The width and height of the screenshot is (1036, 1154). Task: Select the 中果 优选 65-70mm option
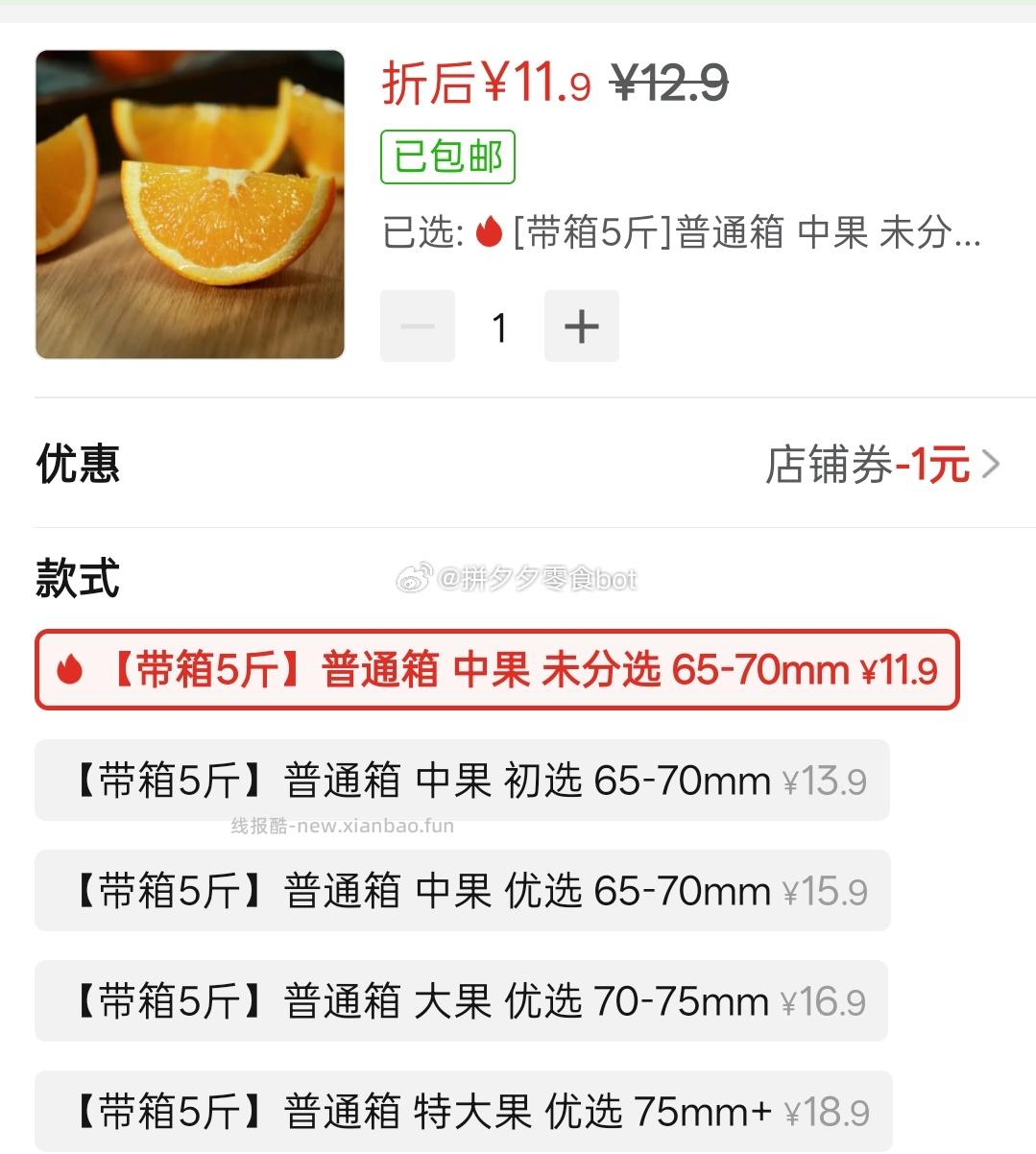point(460,891)
